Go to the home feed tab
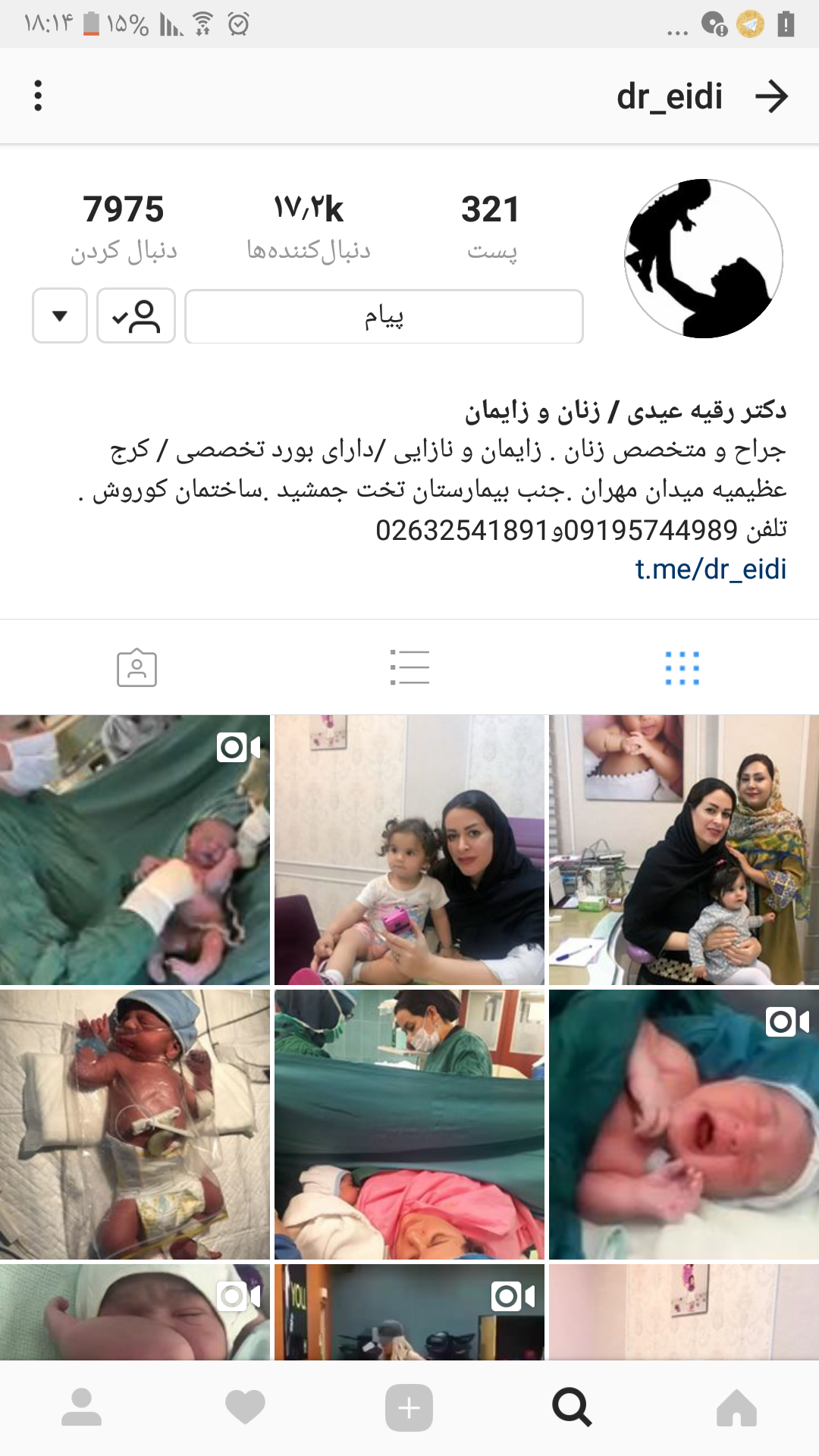 tap(736, 1408)
